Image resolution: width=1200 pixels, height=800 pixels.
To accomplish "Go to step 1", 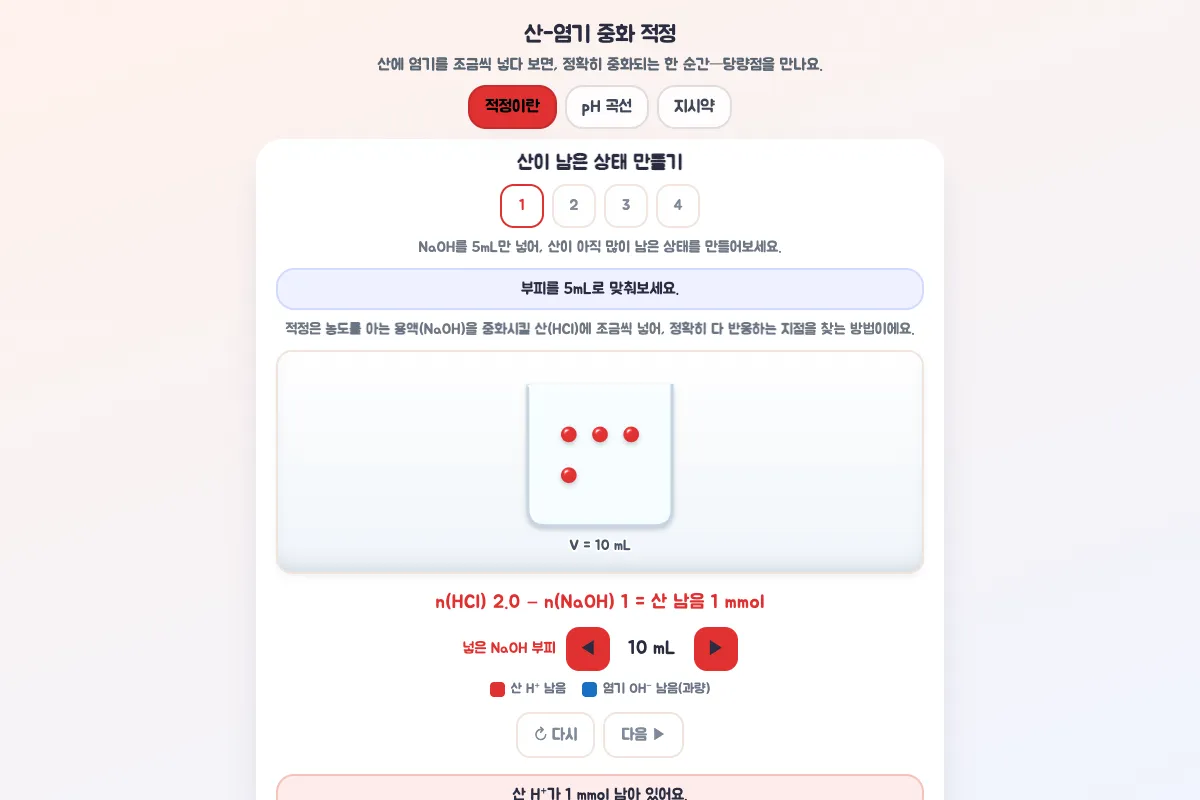I will 522,206.
